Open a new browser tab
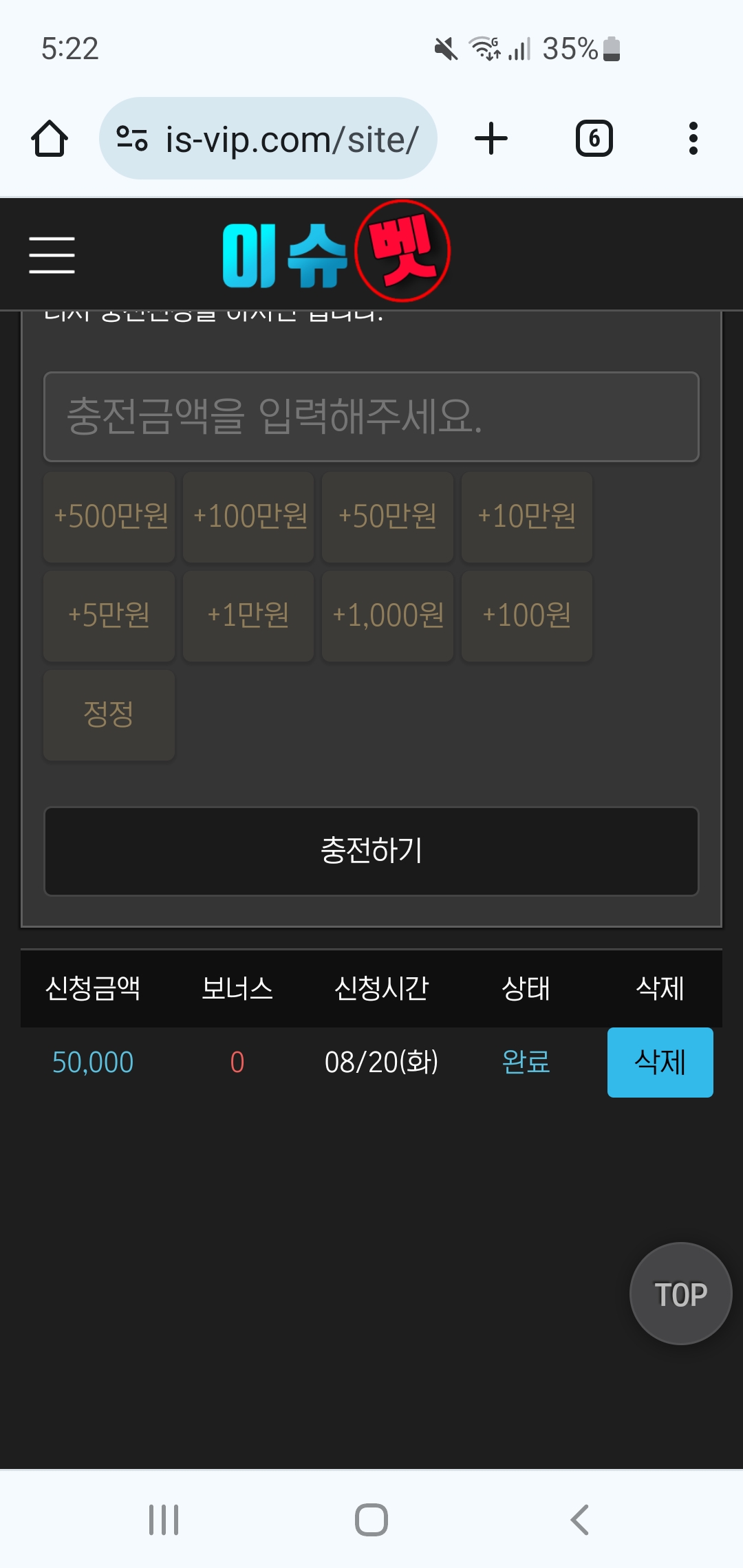 pyautogui.click(x=491, y=138)
